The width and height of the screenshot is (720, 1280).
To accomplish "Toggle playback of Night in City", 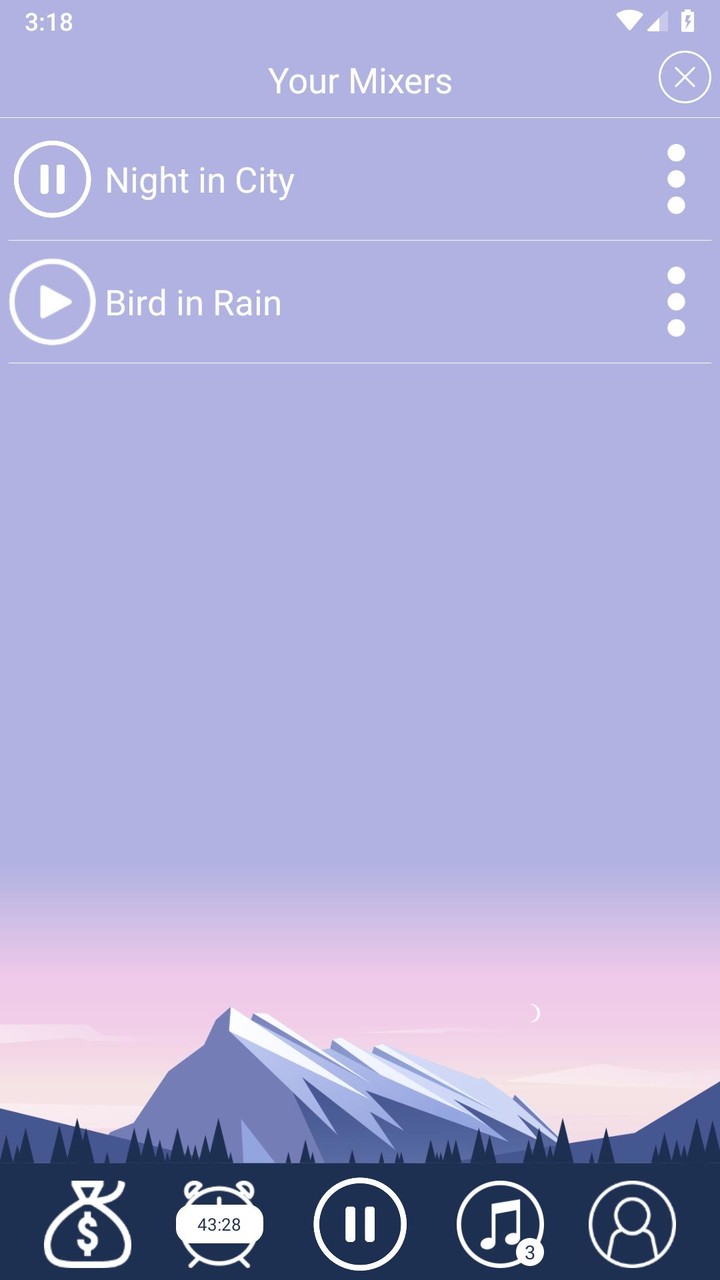I will (52, 179).
